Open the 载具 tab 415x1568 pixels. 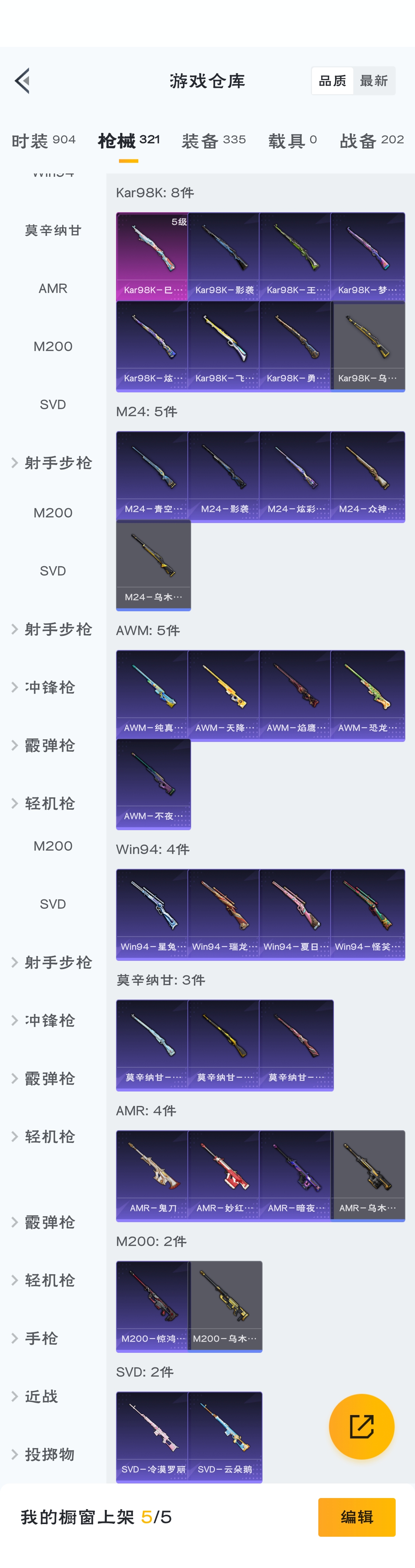[x=292, y=141]
